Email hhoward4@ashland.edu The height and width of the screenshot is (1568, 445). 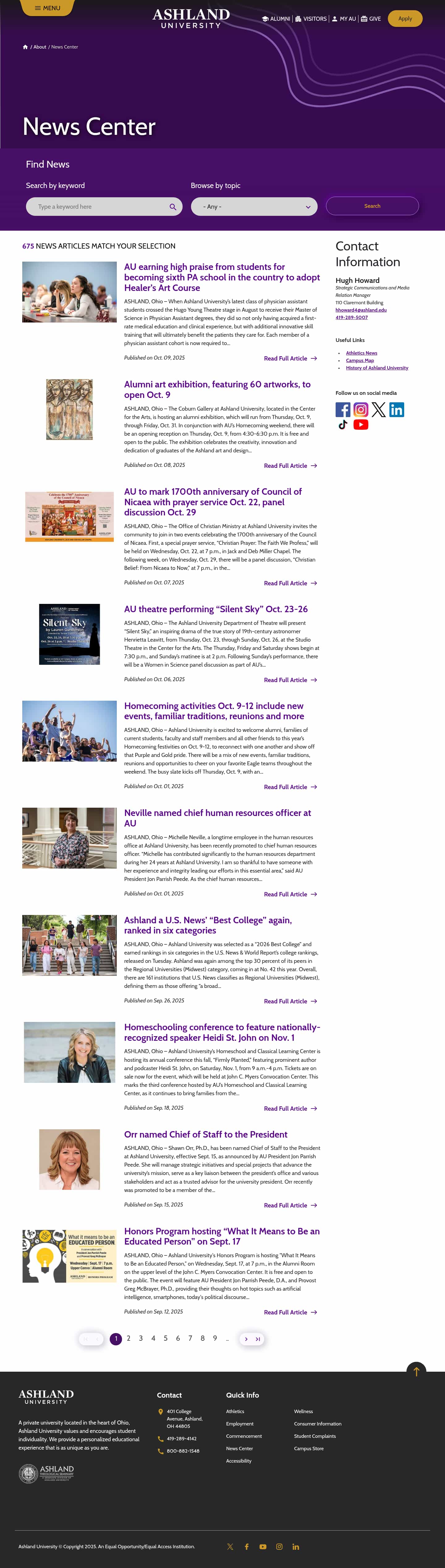point(361,310)
